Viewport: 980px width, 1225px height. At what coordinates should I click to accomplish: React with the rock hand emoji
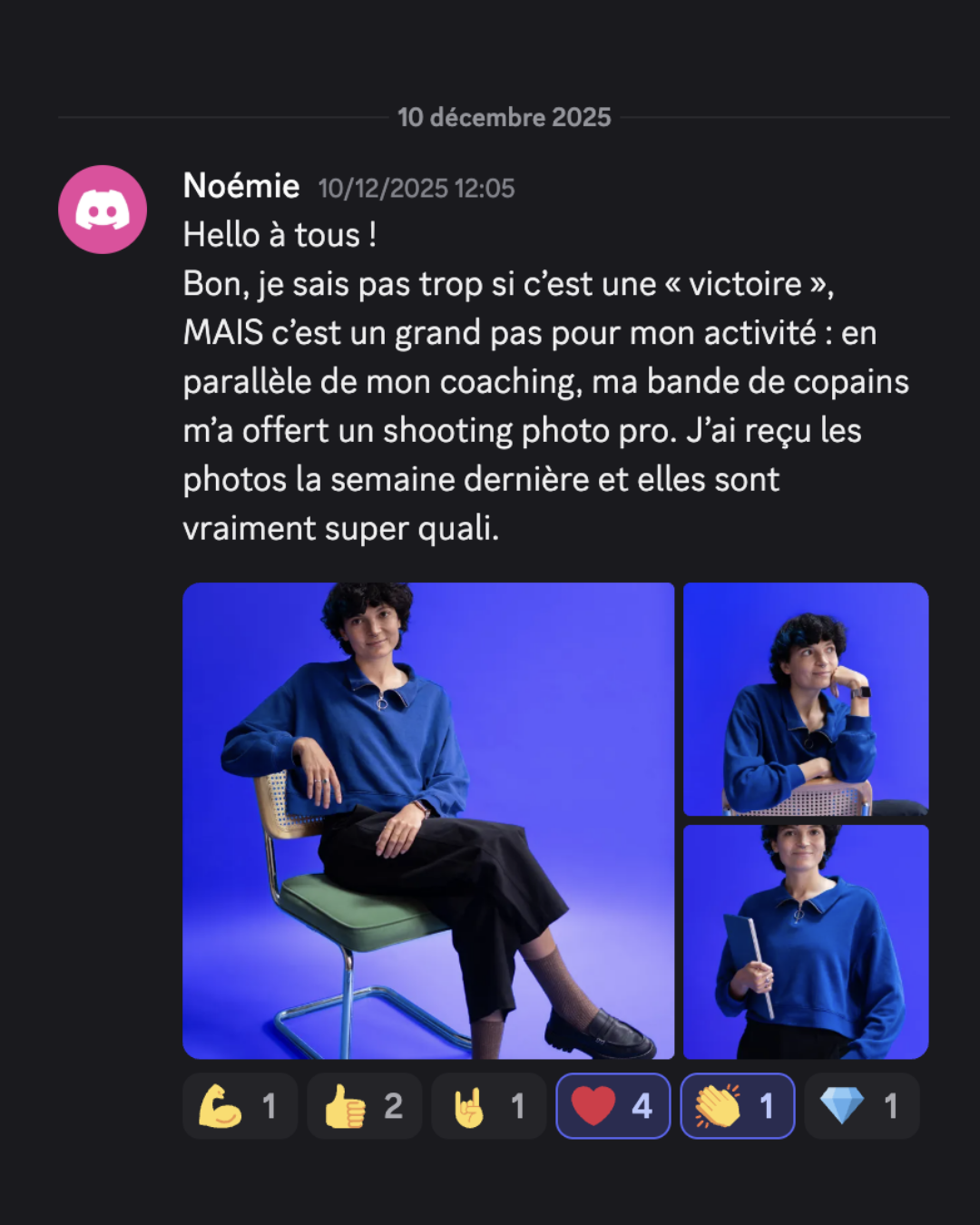tap(488, 1106)
